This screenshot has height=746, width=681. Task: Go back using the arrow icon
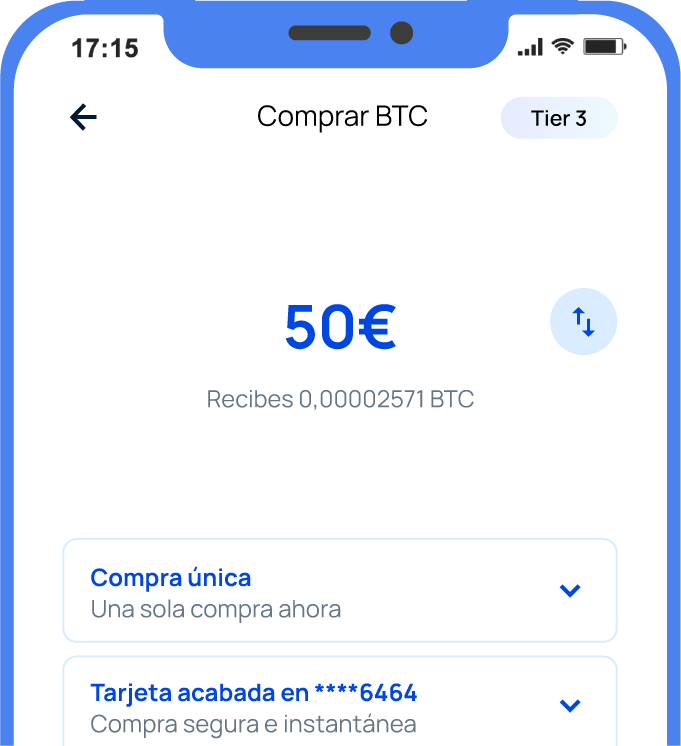83,118
